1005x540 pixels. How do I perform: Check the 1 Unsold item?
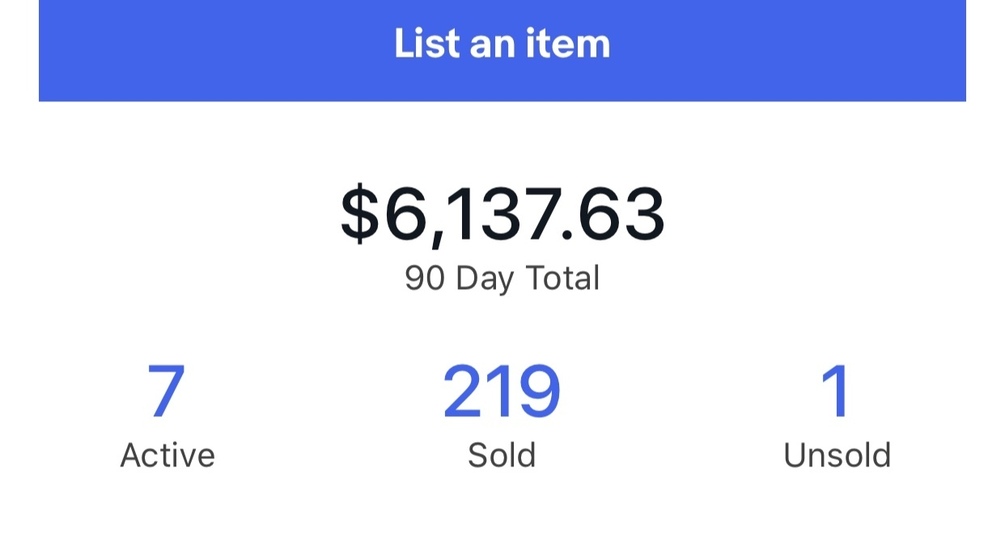coord(836,412)
